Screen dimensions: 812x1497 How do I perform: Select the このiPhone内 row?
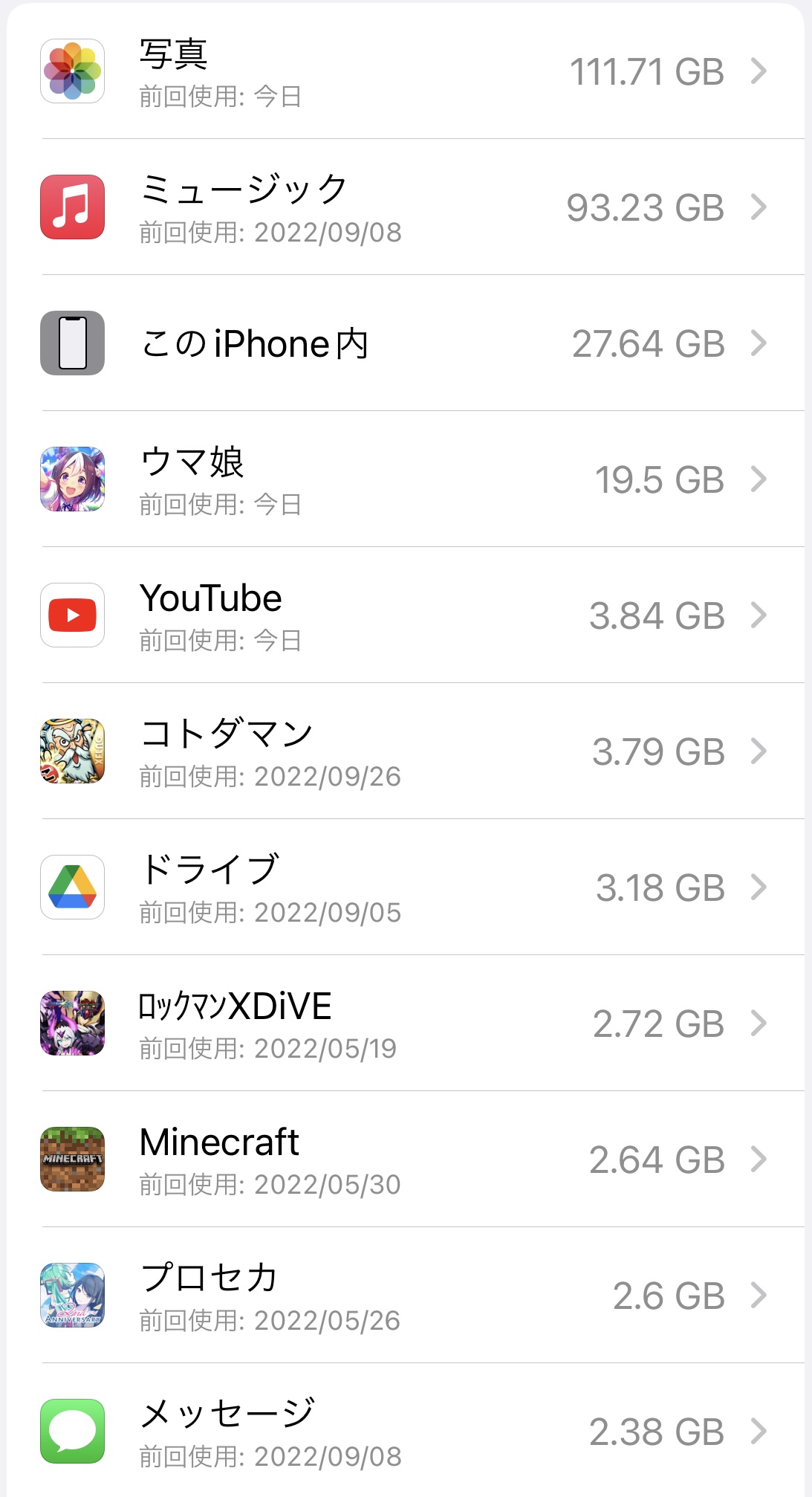[x=405, y=343]
